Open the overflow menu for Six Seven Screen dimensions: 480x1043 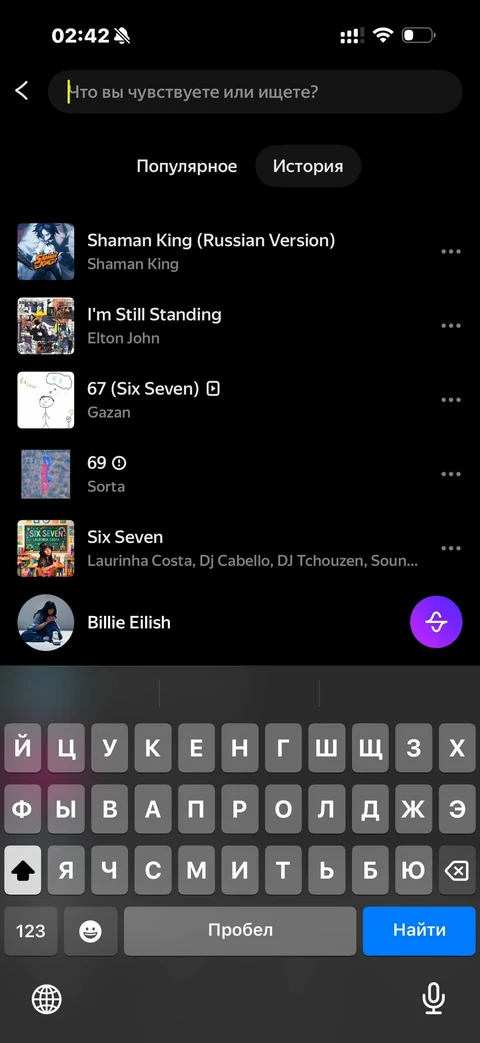(x=451, y=548)
